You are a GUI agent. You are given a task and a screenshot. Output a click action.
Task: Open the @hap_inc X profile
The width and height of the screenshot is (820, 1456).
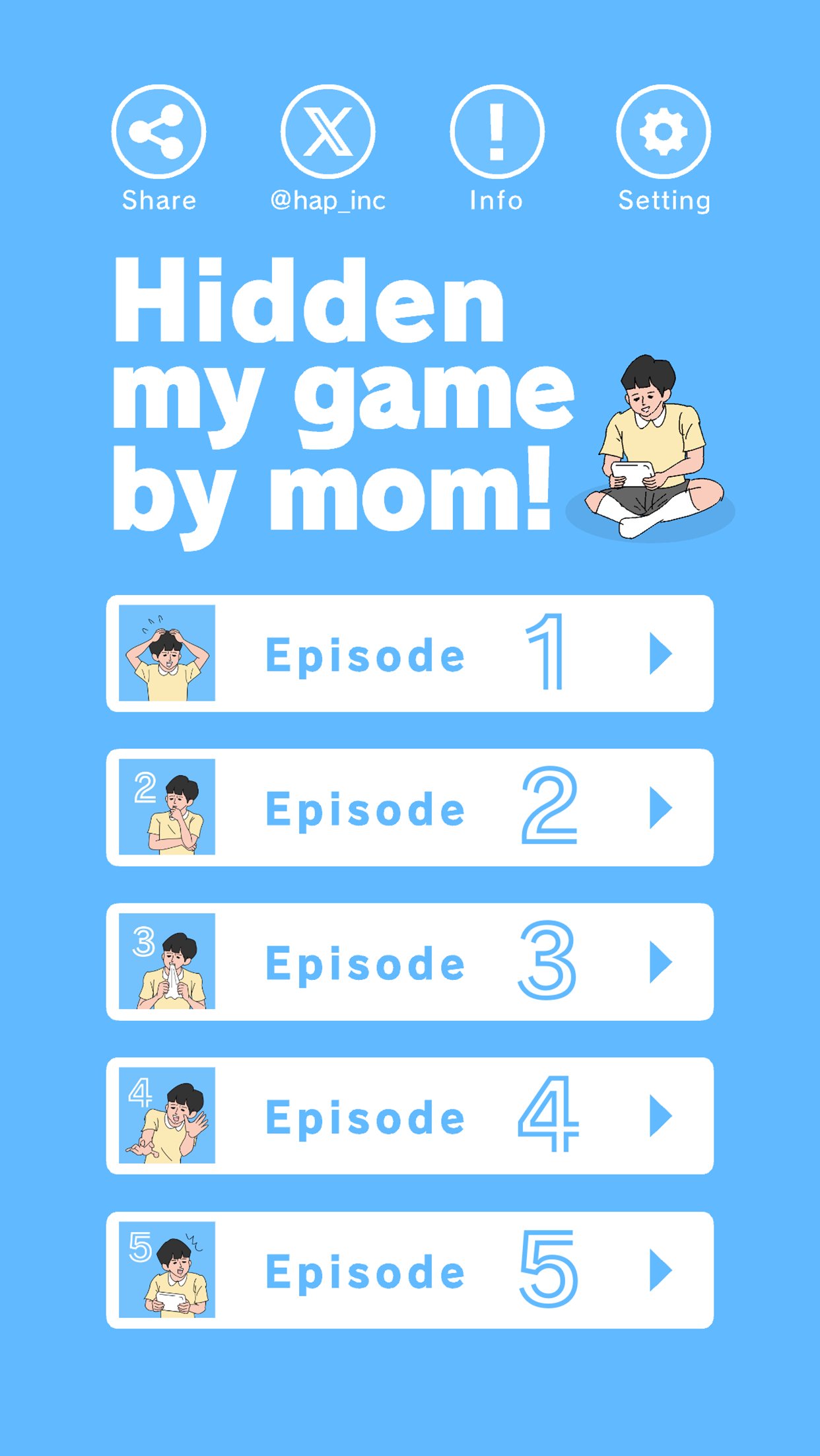pos(327,131)
